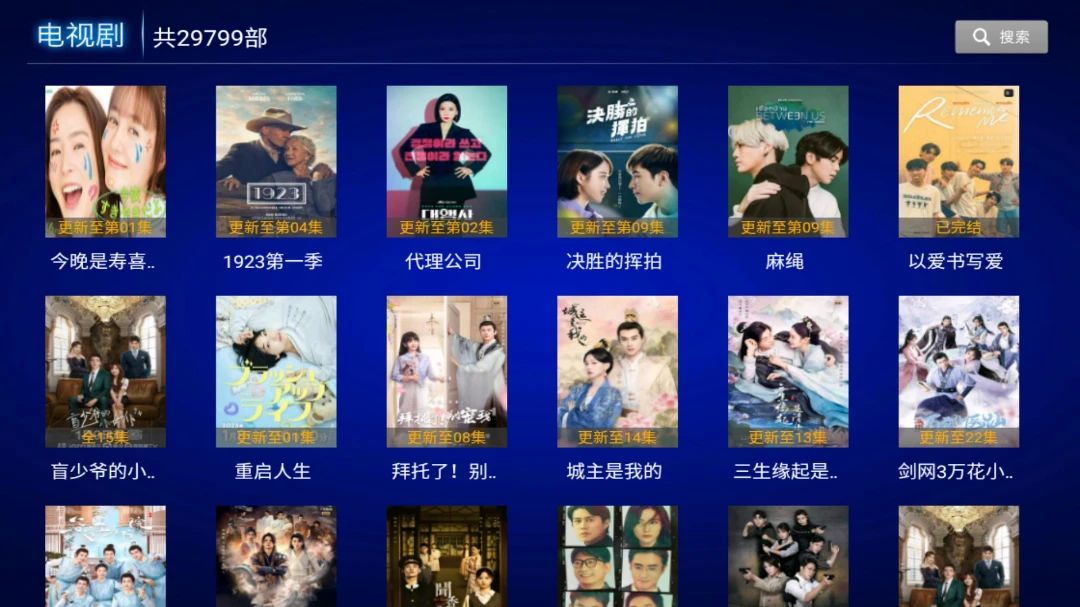This screenshot has height=607, width=1080.
Task: Open 三生缘起是.. show
Action: pos(788,372)
